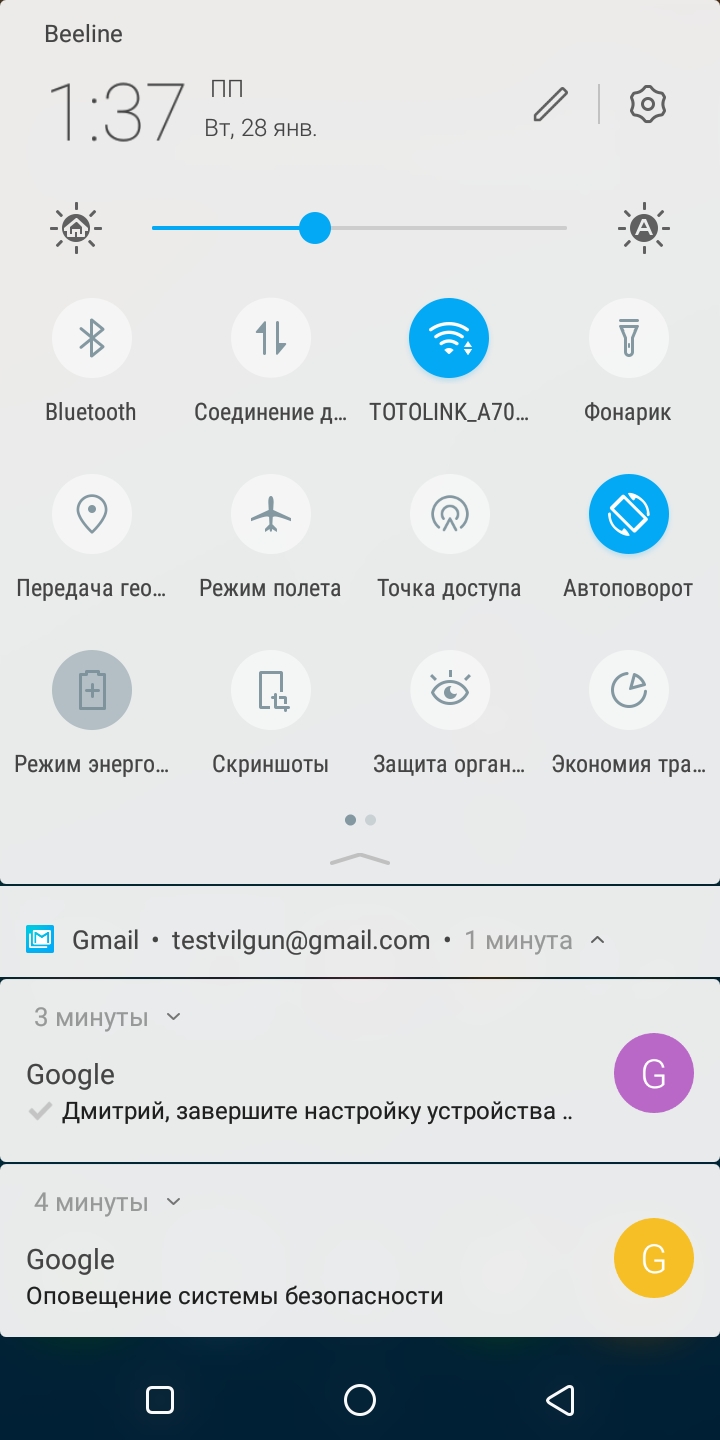Enable Передача геоданных location tile

coord(92,514)
